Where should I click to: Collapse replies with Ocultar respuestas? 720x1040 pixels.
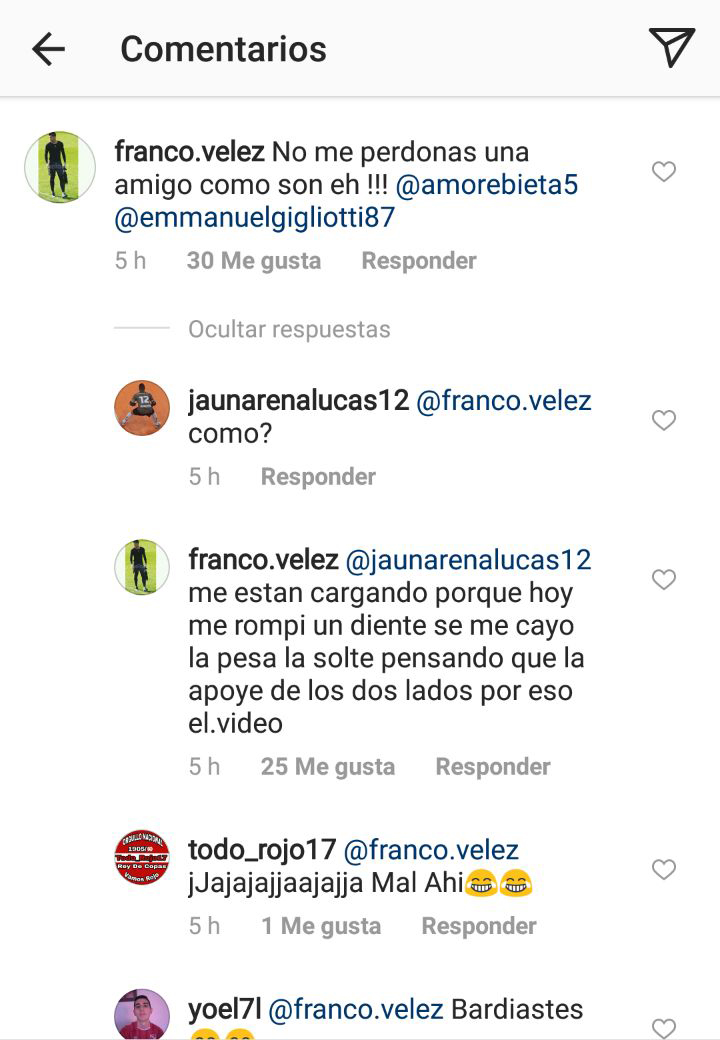(289, 329)
